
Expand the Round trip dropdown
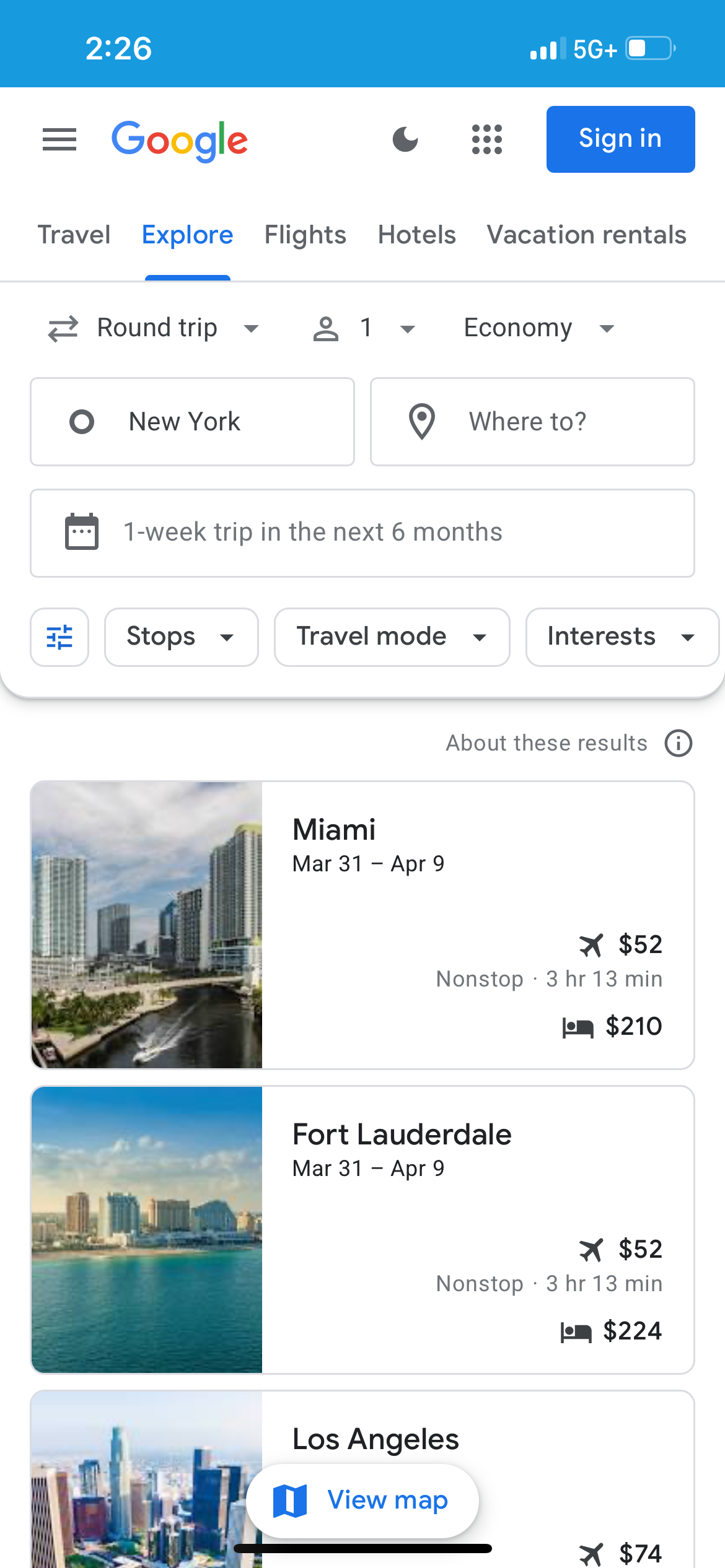[155, 328]
